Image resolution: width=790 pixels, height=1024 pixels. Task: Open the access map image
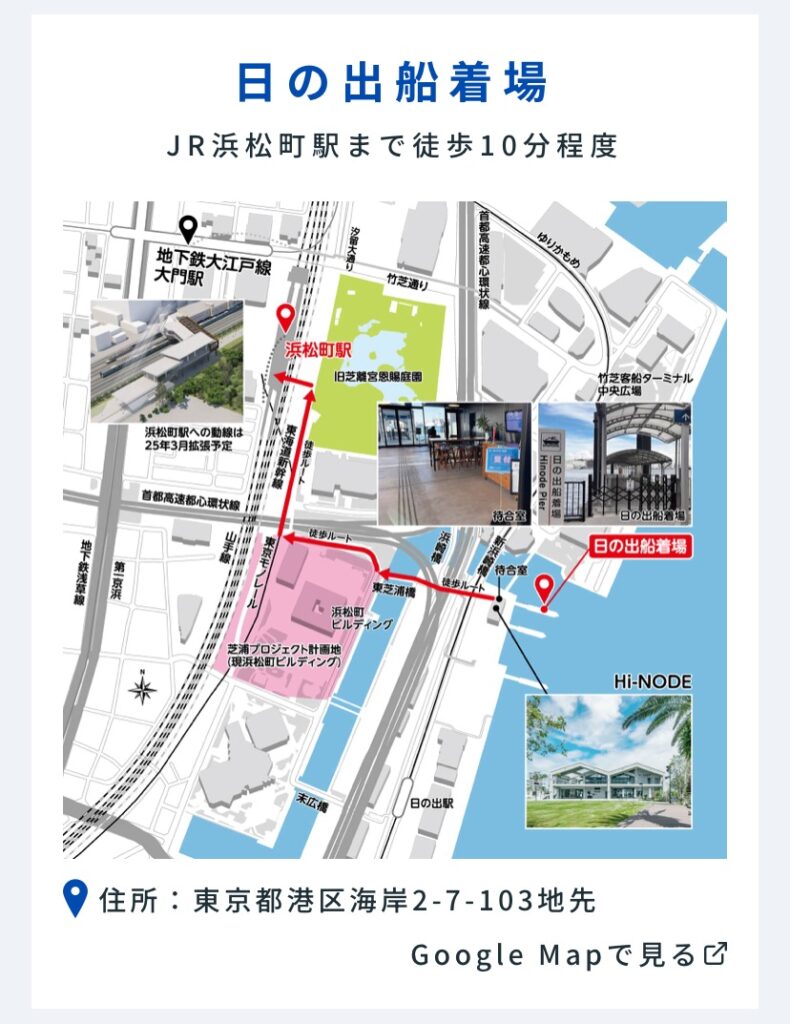(395, 530)
